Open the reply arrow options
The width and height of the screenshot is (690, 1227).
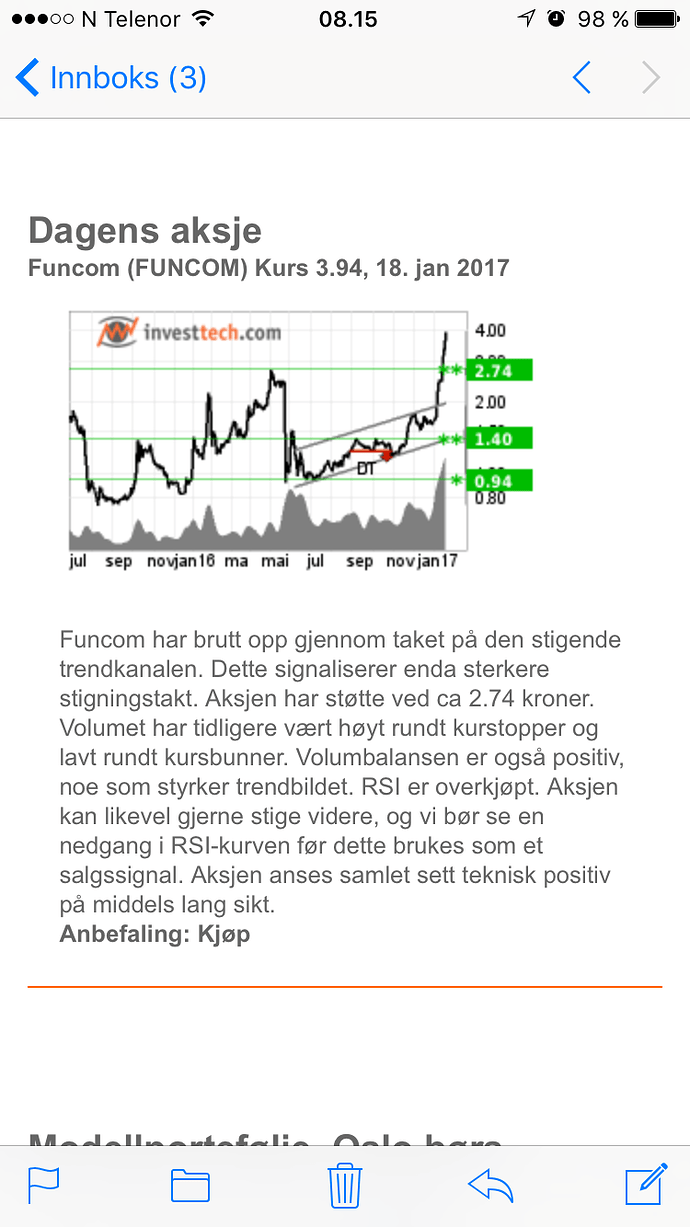pyautogui.click(x=491, y=1185)
